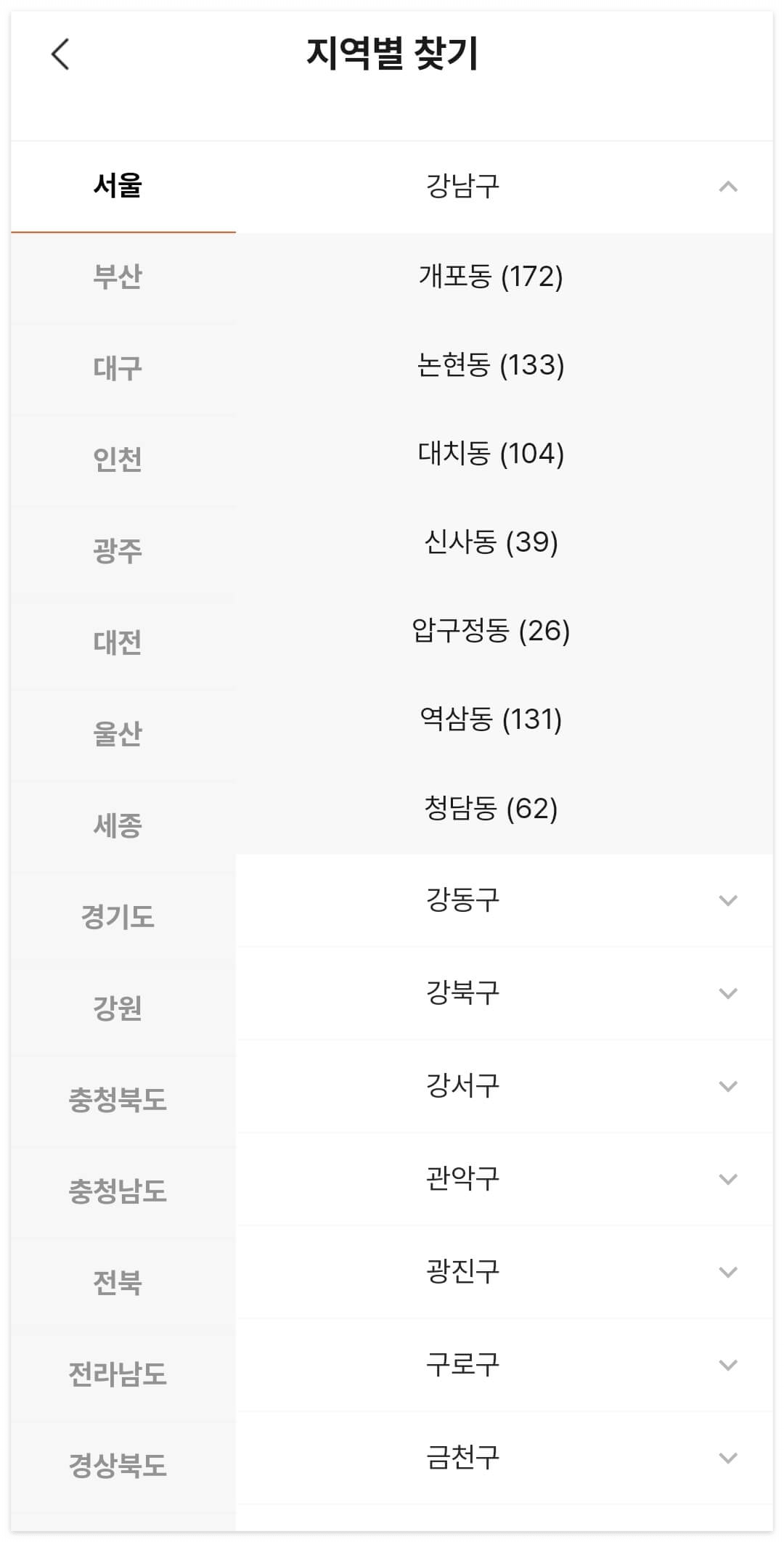Open 논현동 (133) listings

pos(492,365)
